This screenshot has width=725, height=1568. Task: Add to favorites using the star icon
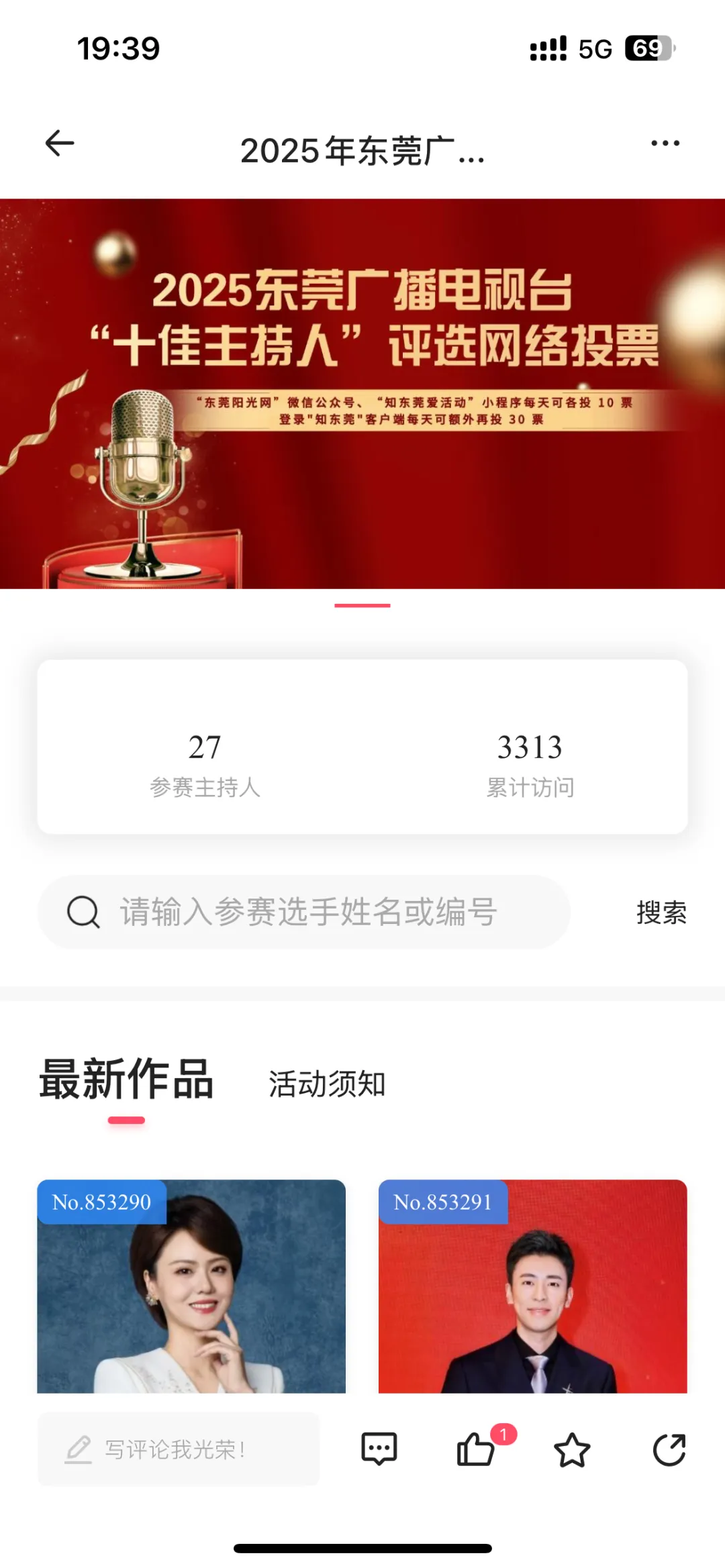pos(572,1450)
